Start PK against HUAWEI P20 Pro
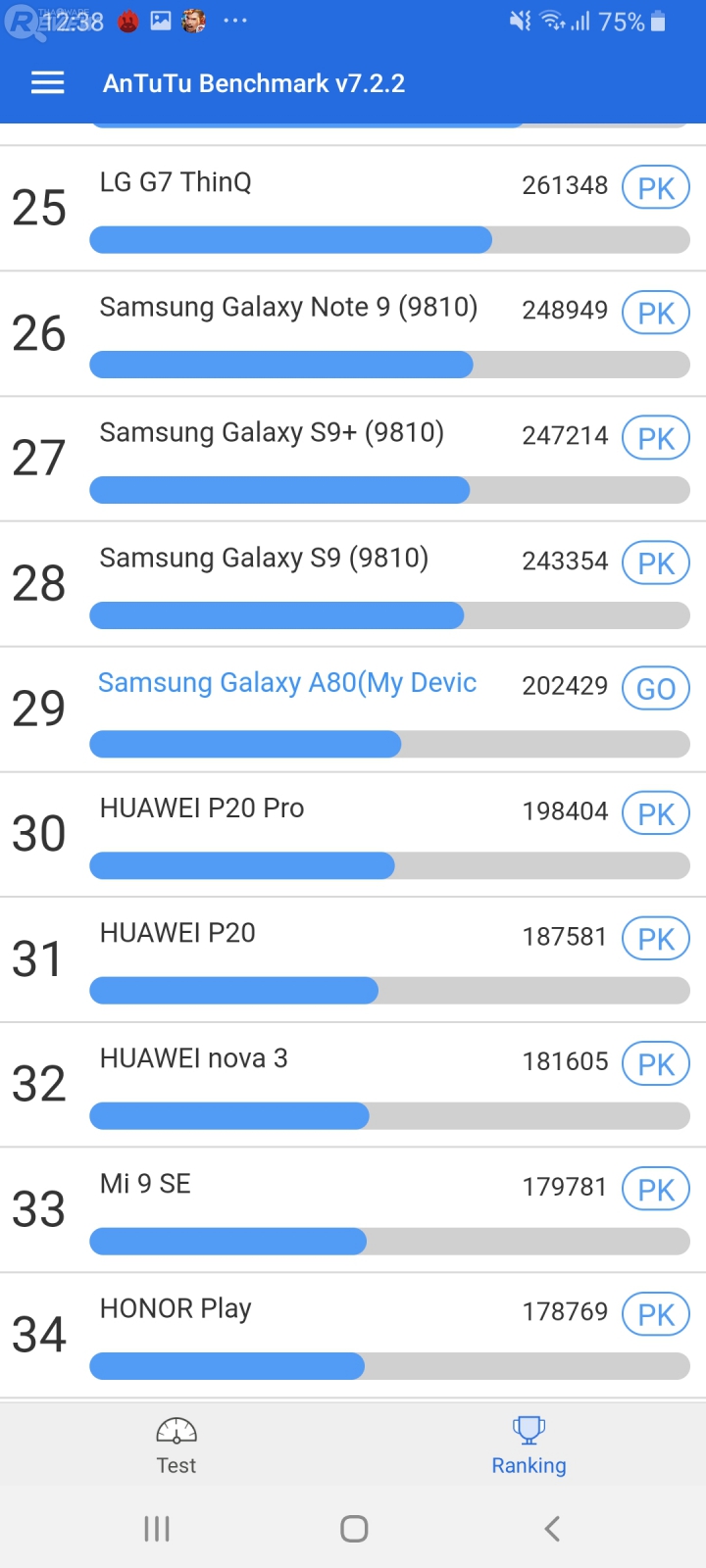The height and width of the screenshot is (1568, 706). [656, 813]
